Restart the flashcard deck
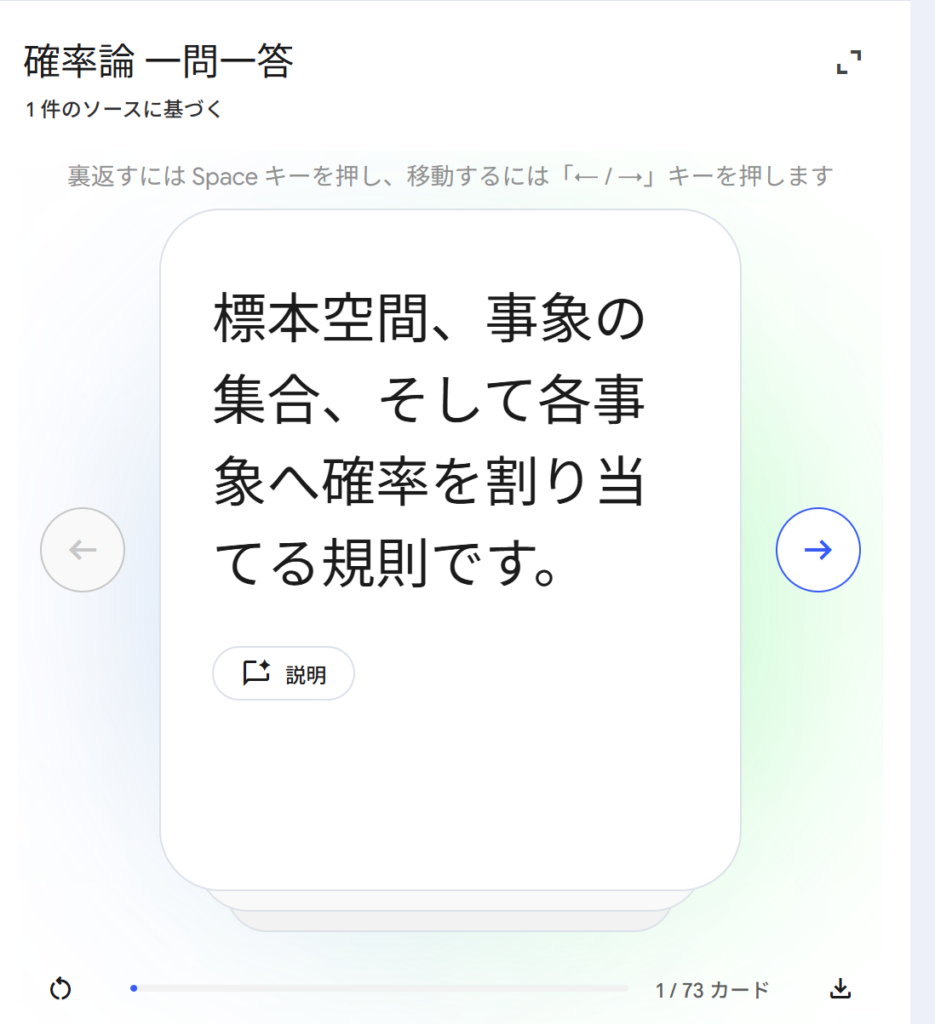This screenshot has width=935, height=1024. 60,990
